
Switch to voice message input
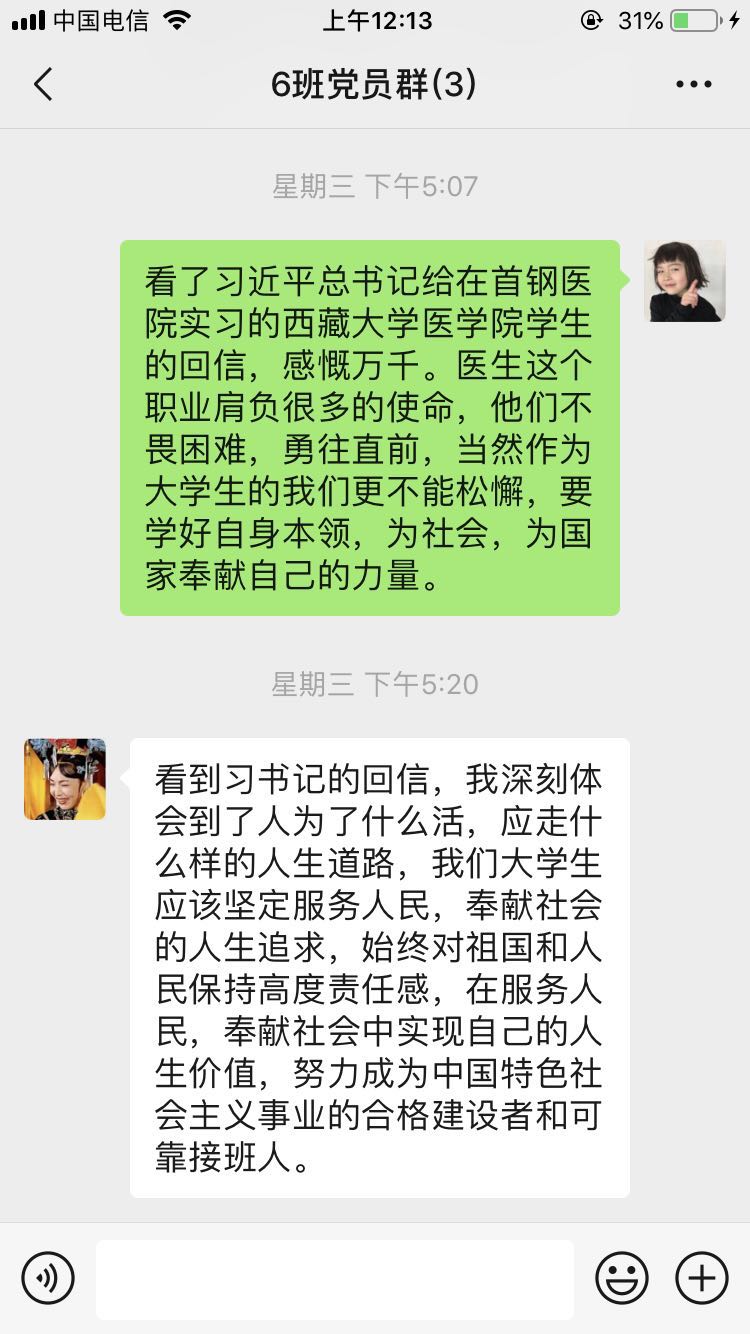tap(48, 1278)
